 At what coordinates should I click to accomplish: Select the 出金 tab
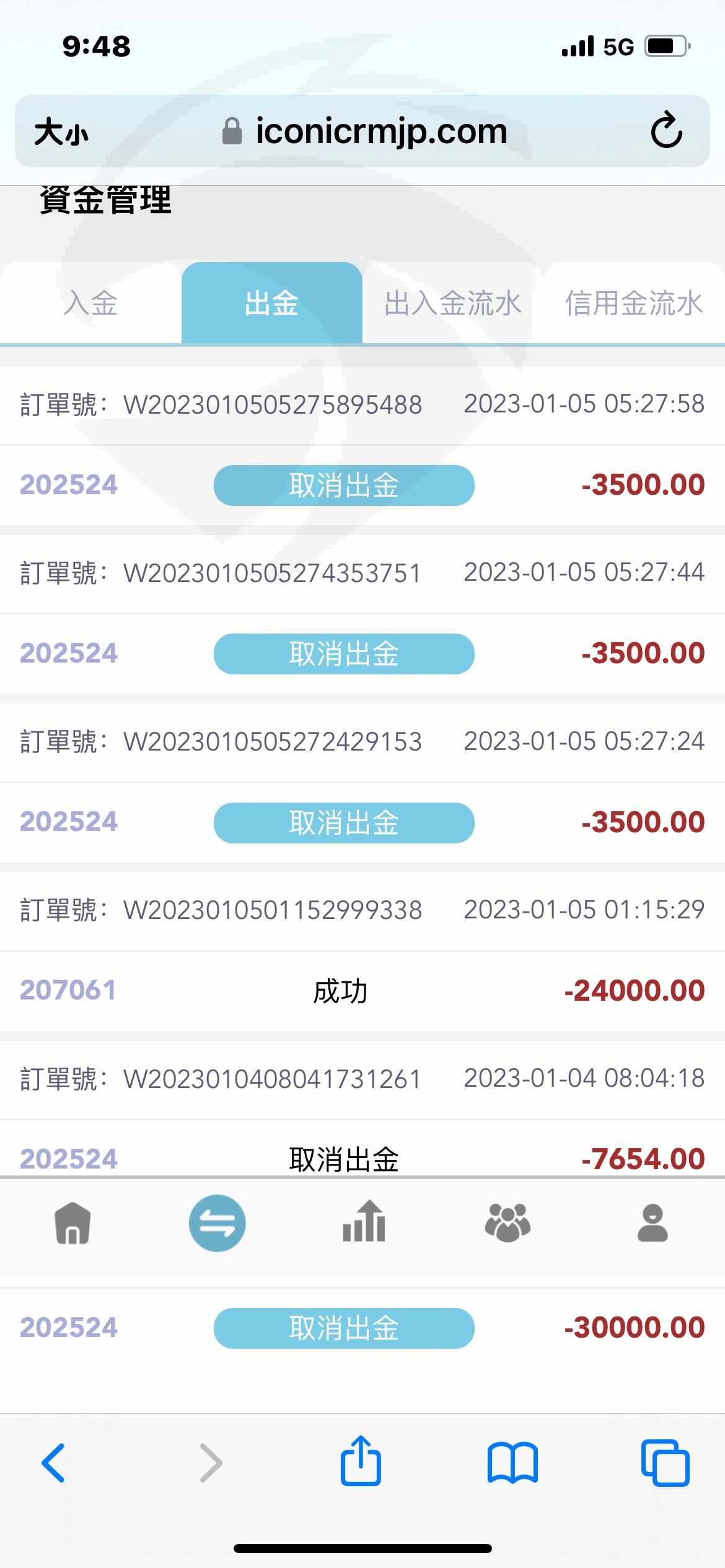point(271,303)
